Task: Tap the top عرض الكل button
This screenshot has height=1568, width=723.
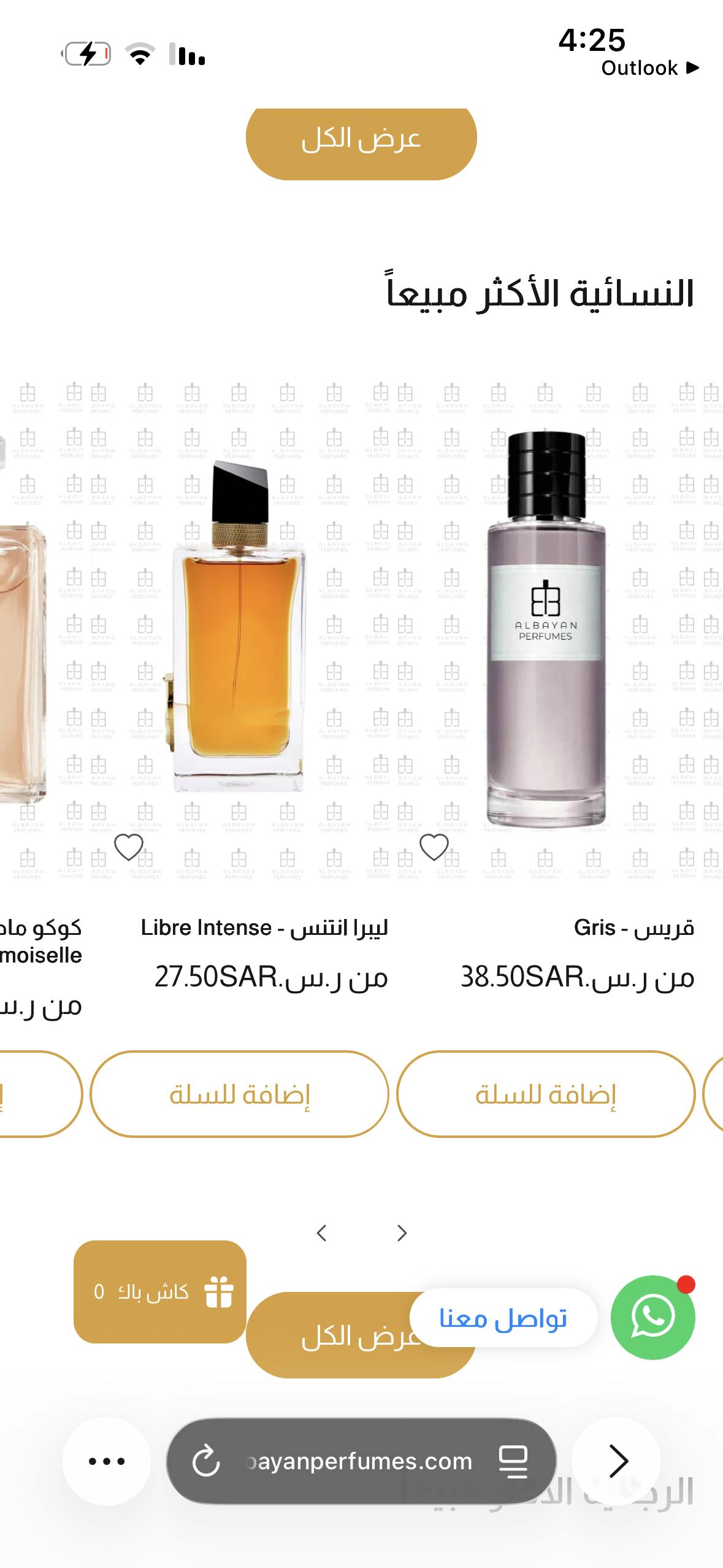Action: pos(361,140)
